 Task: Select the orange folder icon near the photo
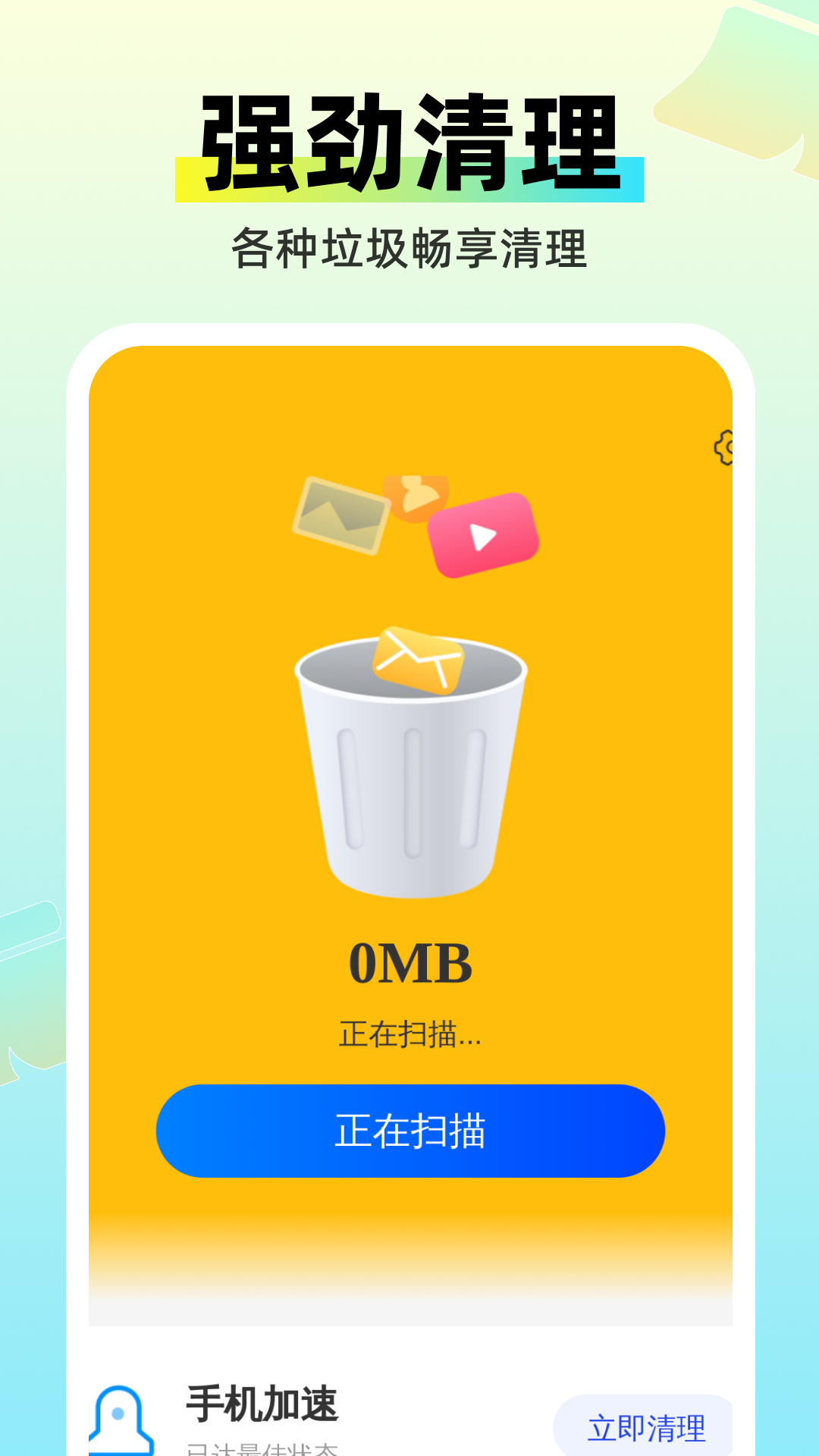(416, 499)
